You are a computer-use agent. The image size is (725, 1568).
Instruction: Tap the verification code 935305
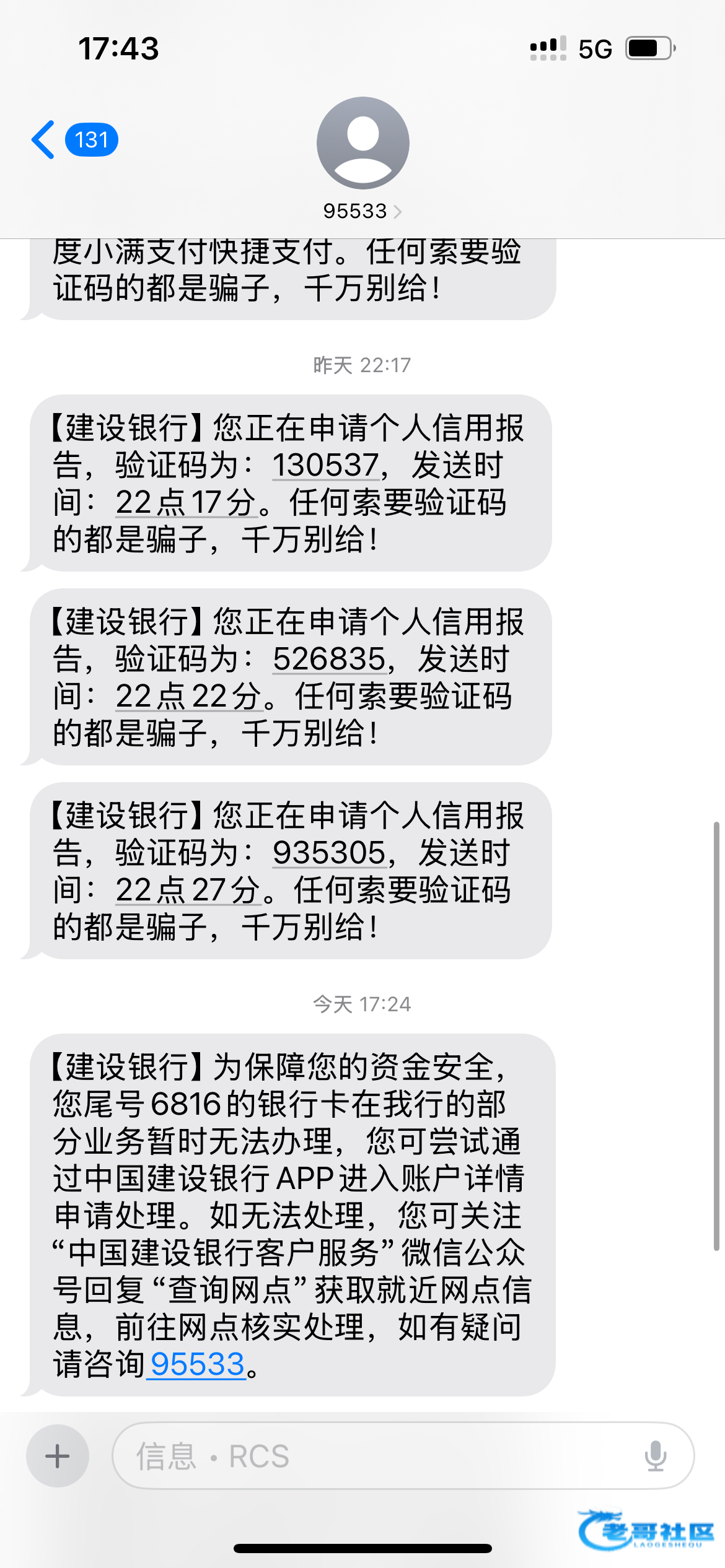coord(330,853)
